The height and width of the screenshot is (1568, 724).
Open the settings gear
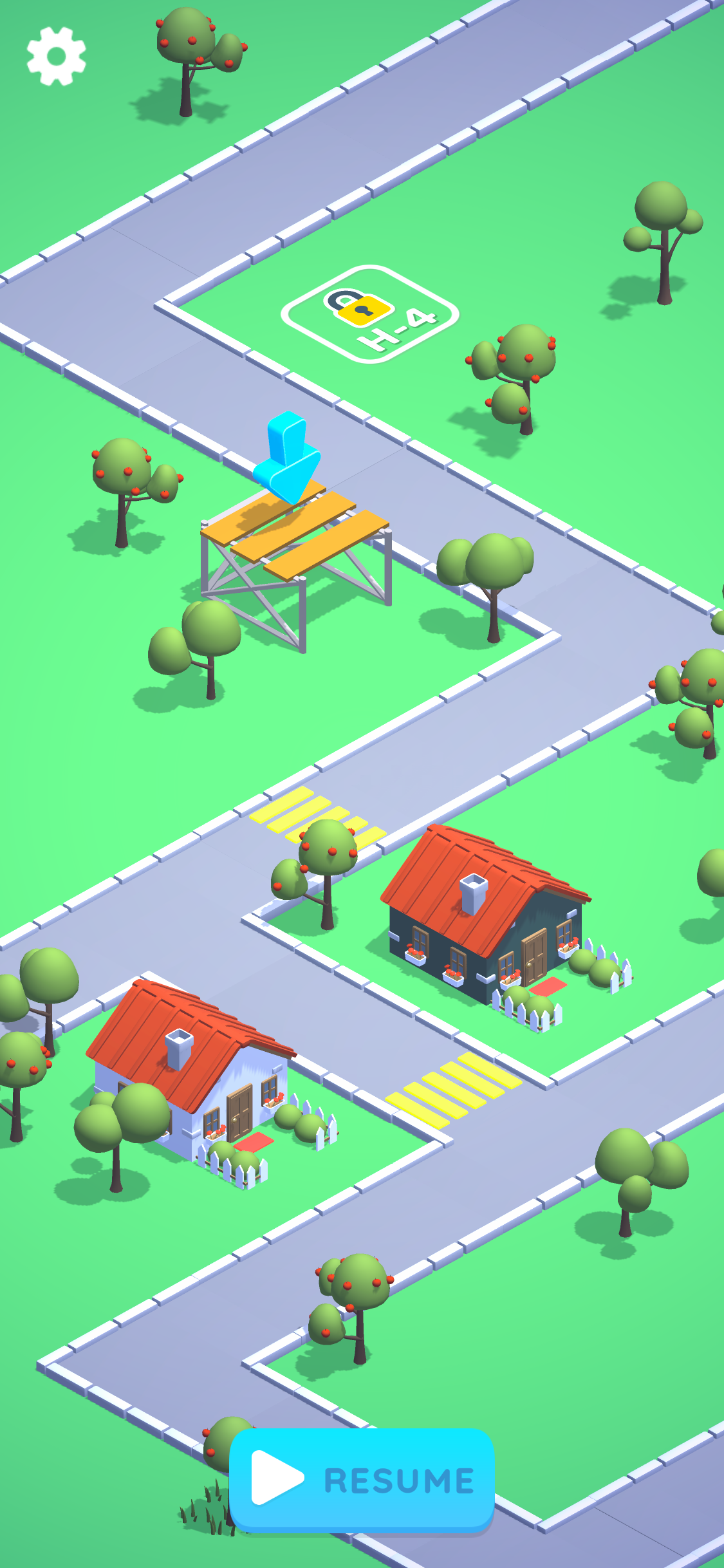(x=56, y=56)
